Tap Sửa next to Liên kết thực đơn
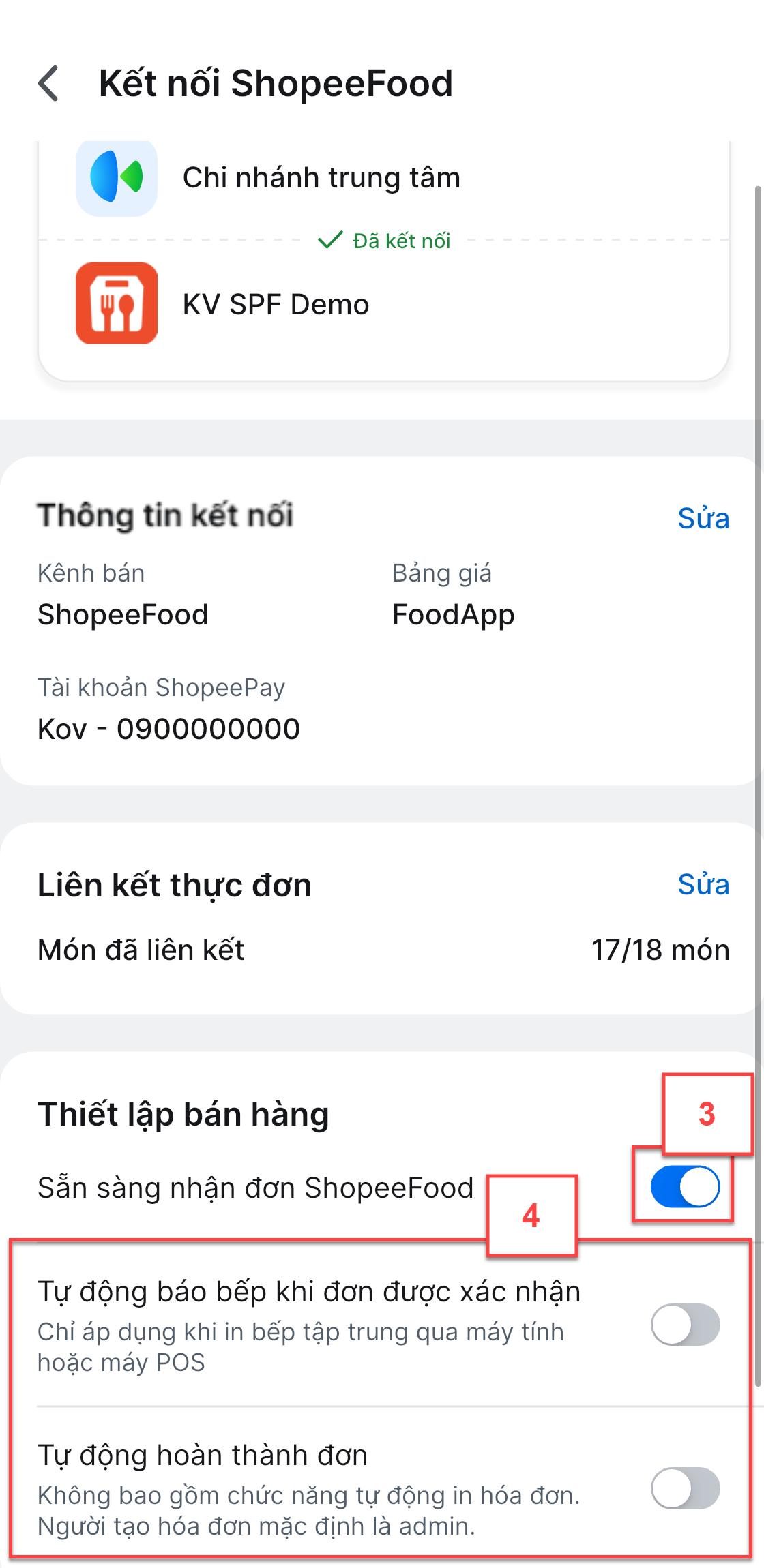The height and width of the screenshot is (1568, 764). 703,884
